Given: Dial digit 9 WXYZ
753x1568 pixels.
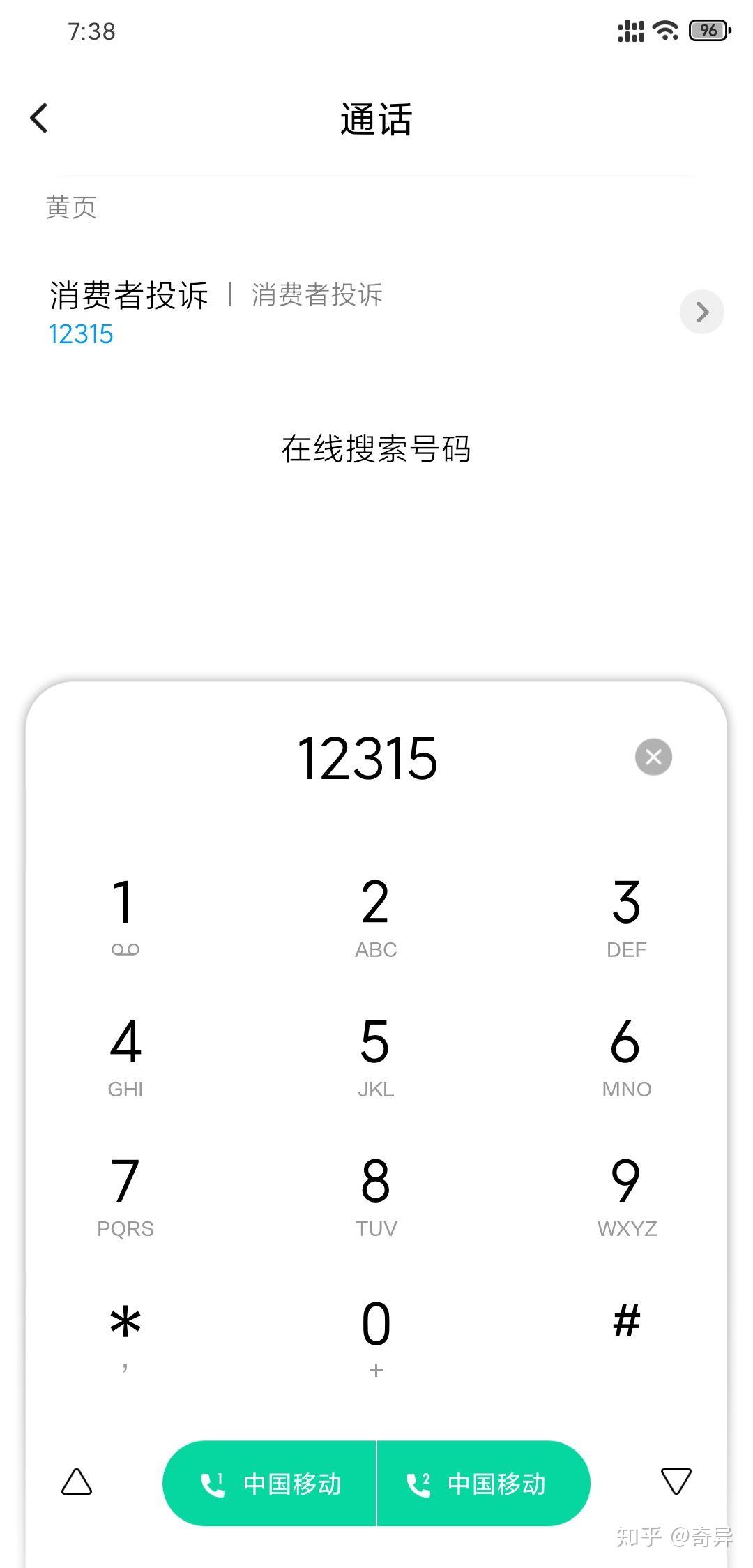Looking at the screenshot, I should tap(626, 1193).
